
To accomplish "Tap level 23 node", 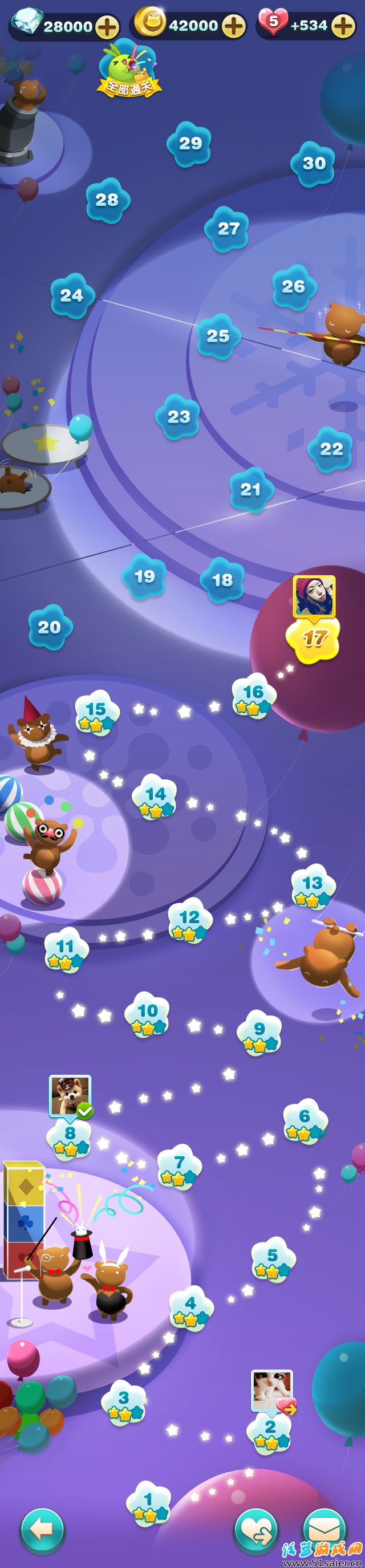I will [179, 417].
